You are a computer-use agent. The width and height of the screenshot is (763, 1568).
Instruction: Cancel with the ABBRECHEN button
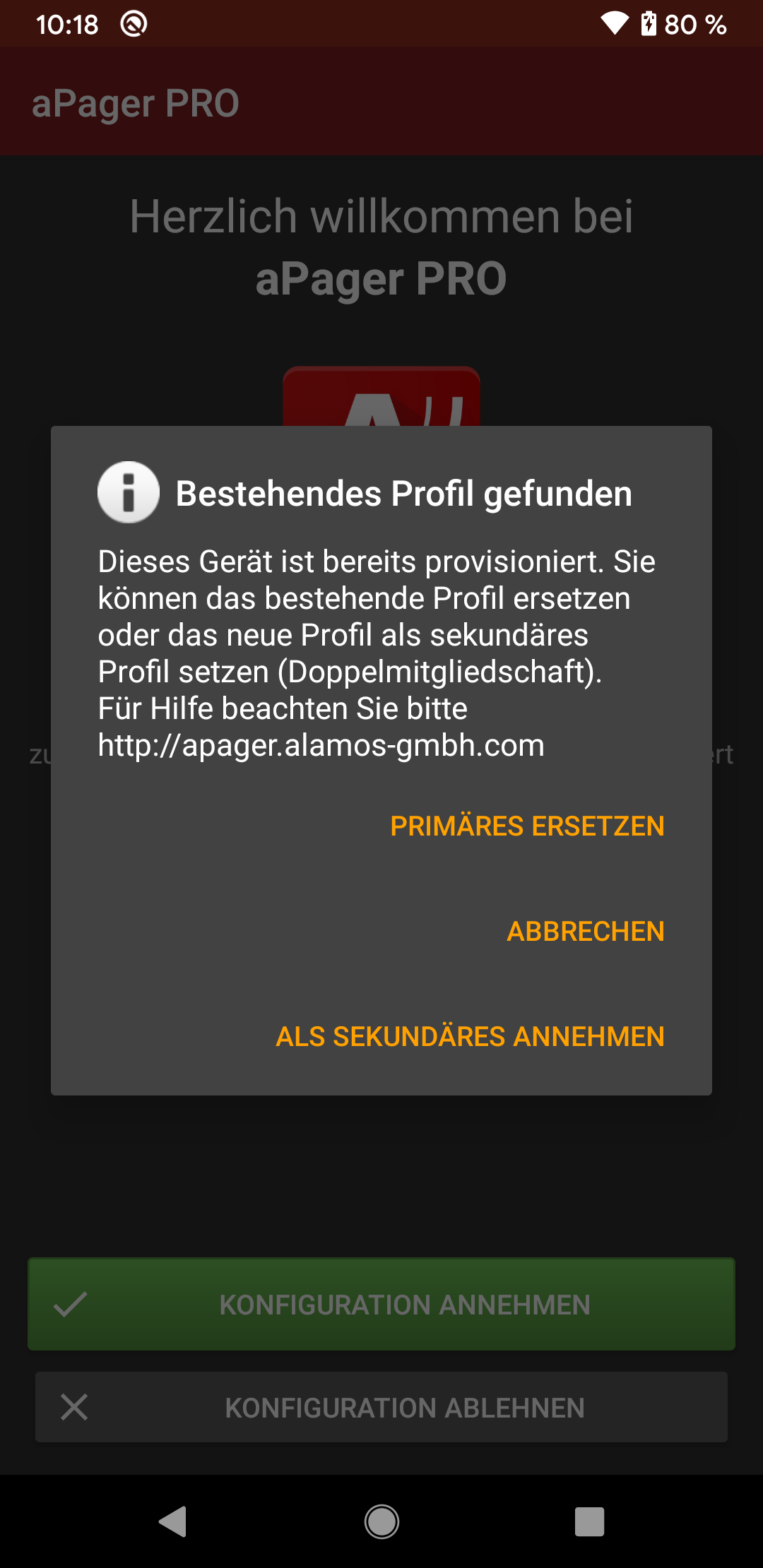pyautogui.click(x=585, y=931)
